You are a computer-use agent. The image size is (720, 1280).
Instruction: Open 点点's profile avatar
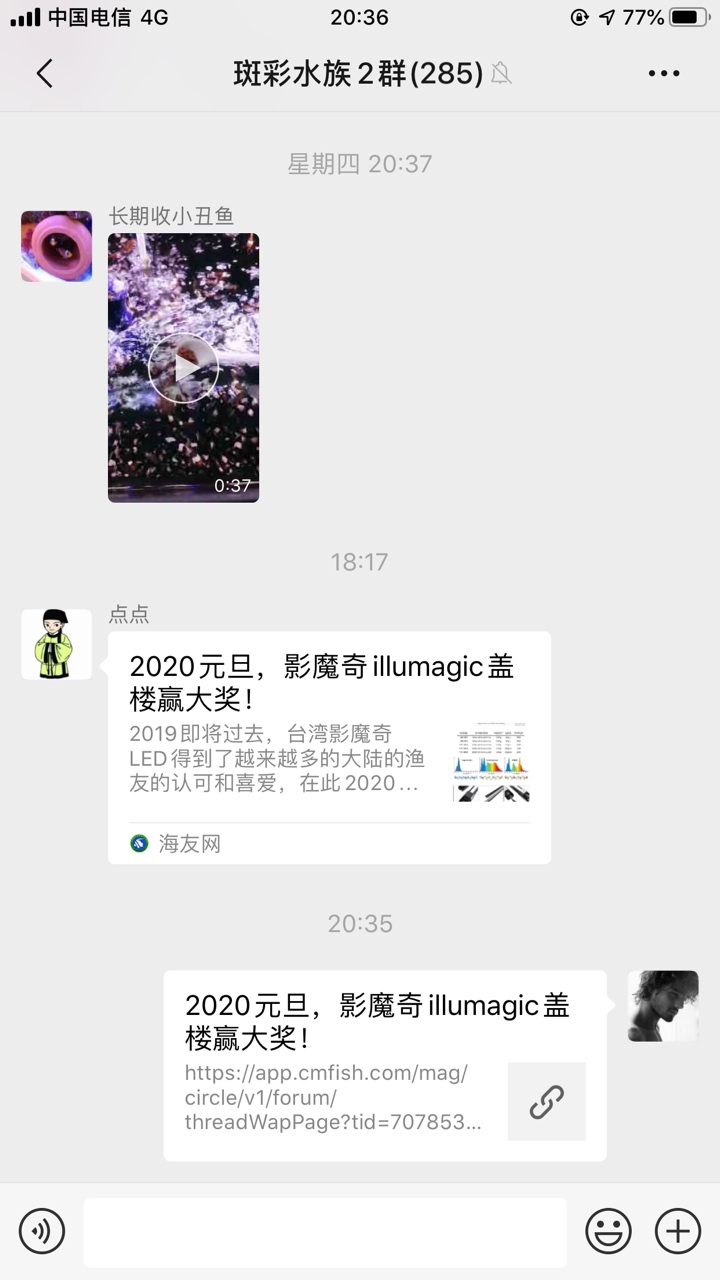(x=56, y=645)
